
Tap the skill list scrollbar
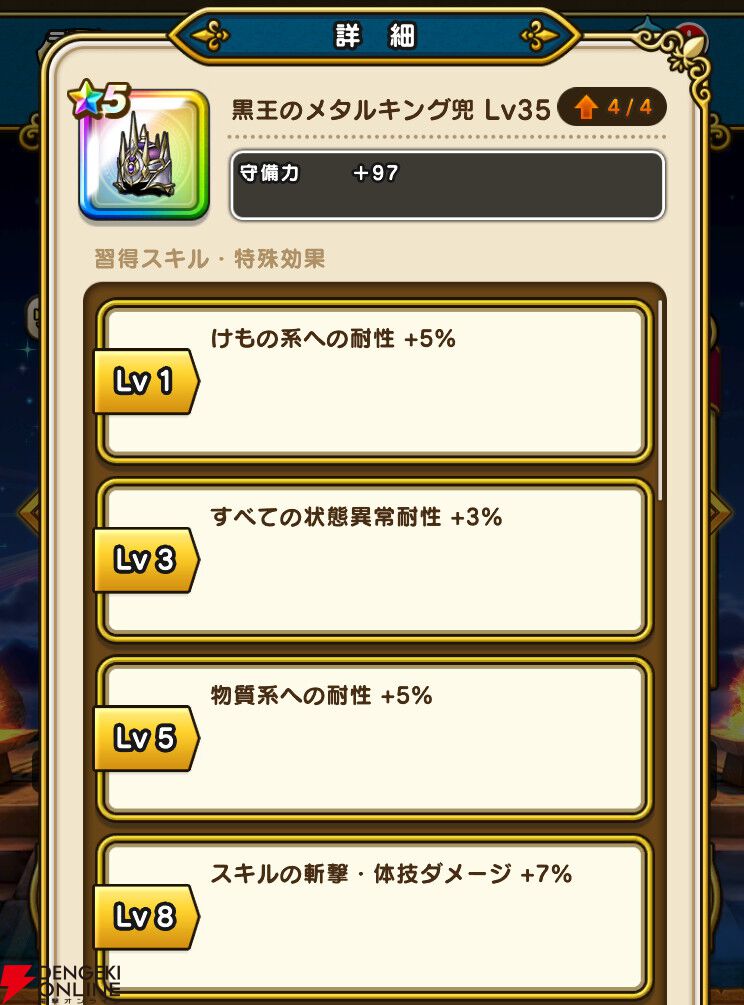pos(660,400)
